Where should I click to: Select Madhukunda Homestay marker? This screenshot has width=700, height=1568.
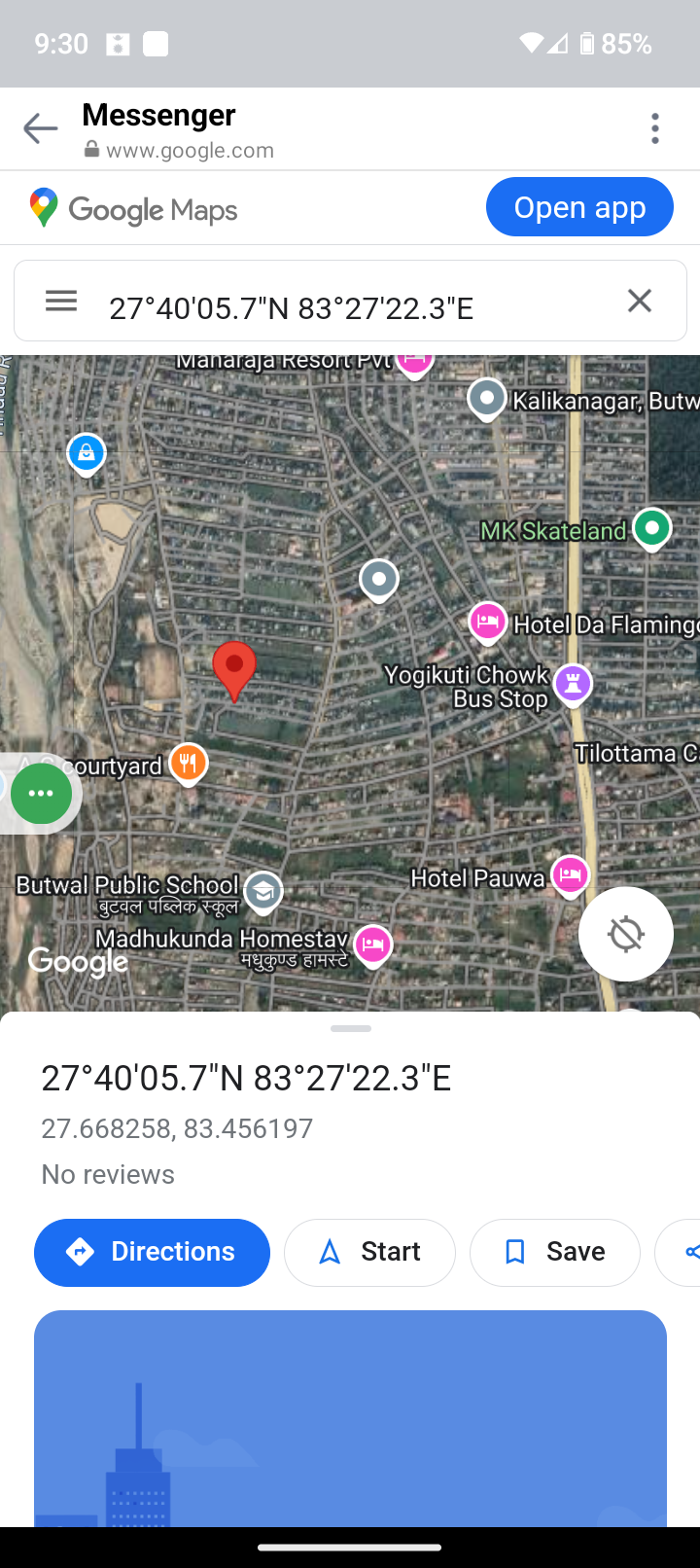click(372, 944)
